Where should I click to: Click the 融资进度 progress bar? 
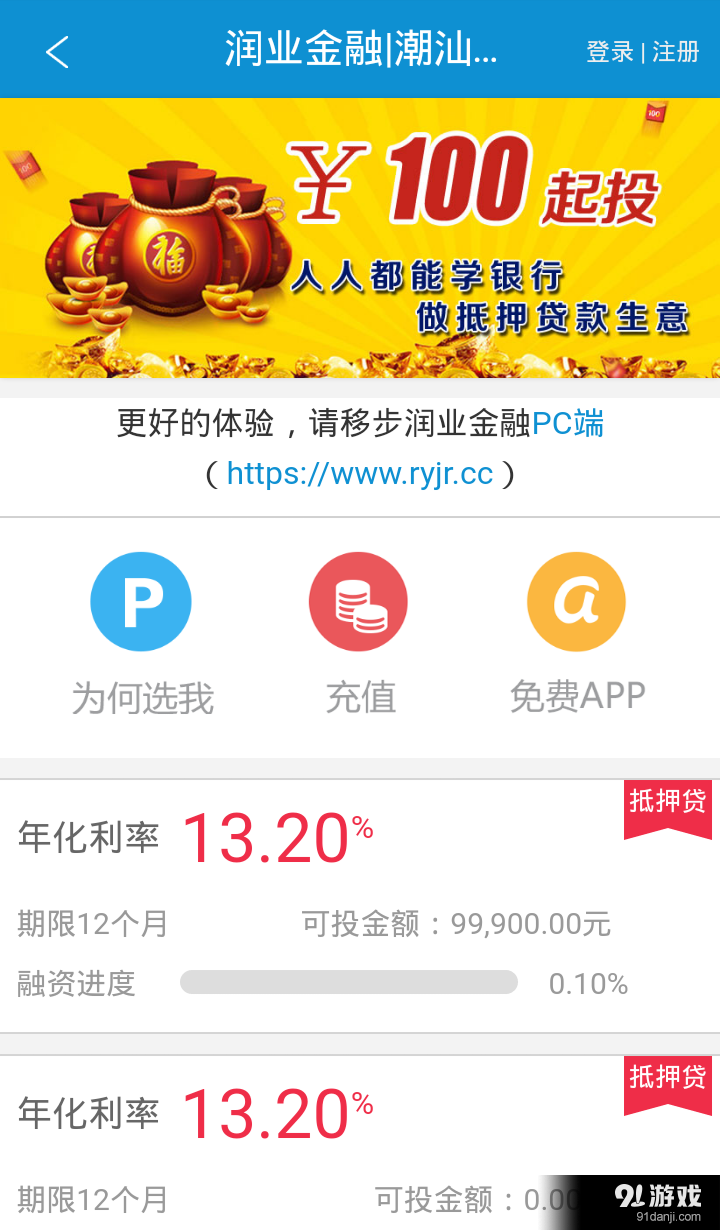point(348,983)
